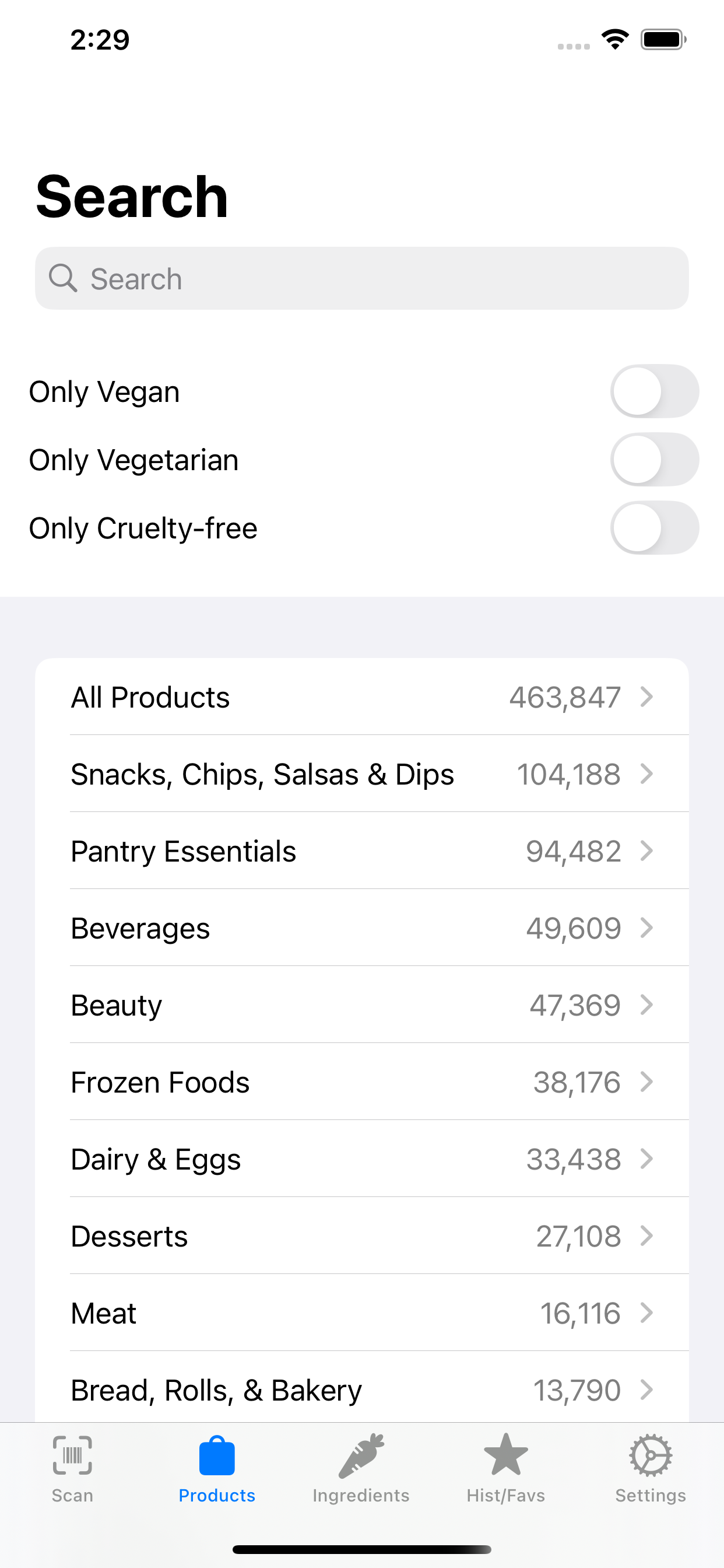Screen dimensions: 724x1568
Task: View the Beverages category
Action: (x=361, y=928)
